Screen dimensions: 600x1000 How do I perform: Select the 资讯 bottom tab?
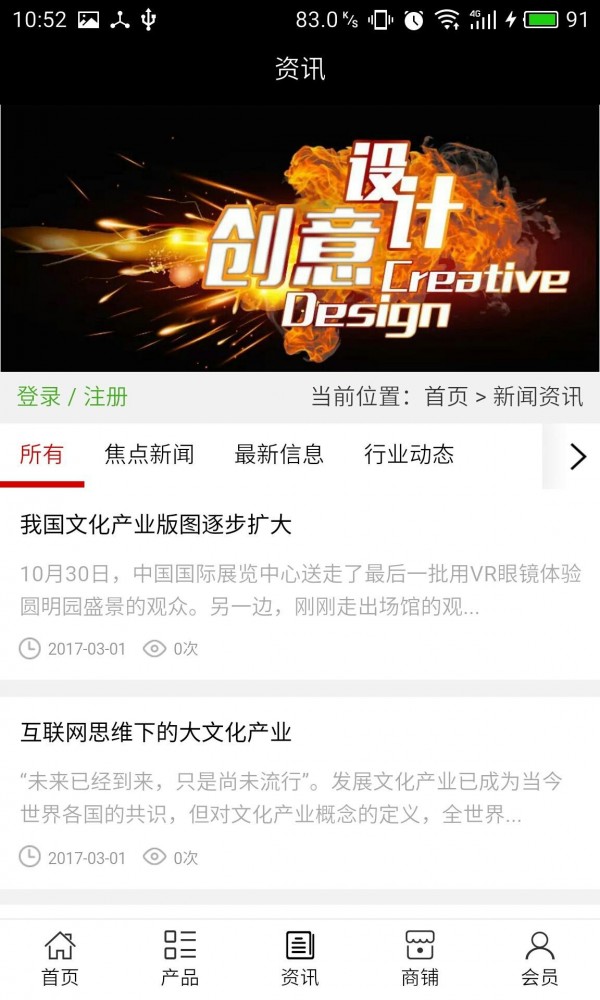tap(300, 958)
